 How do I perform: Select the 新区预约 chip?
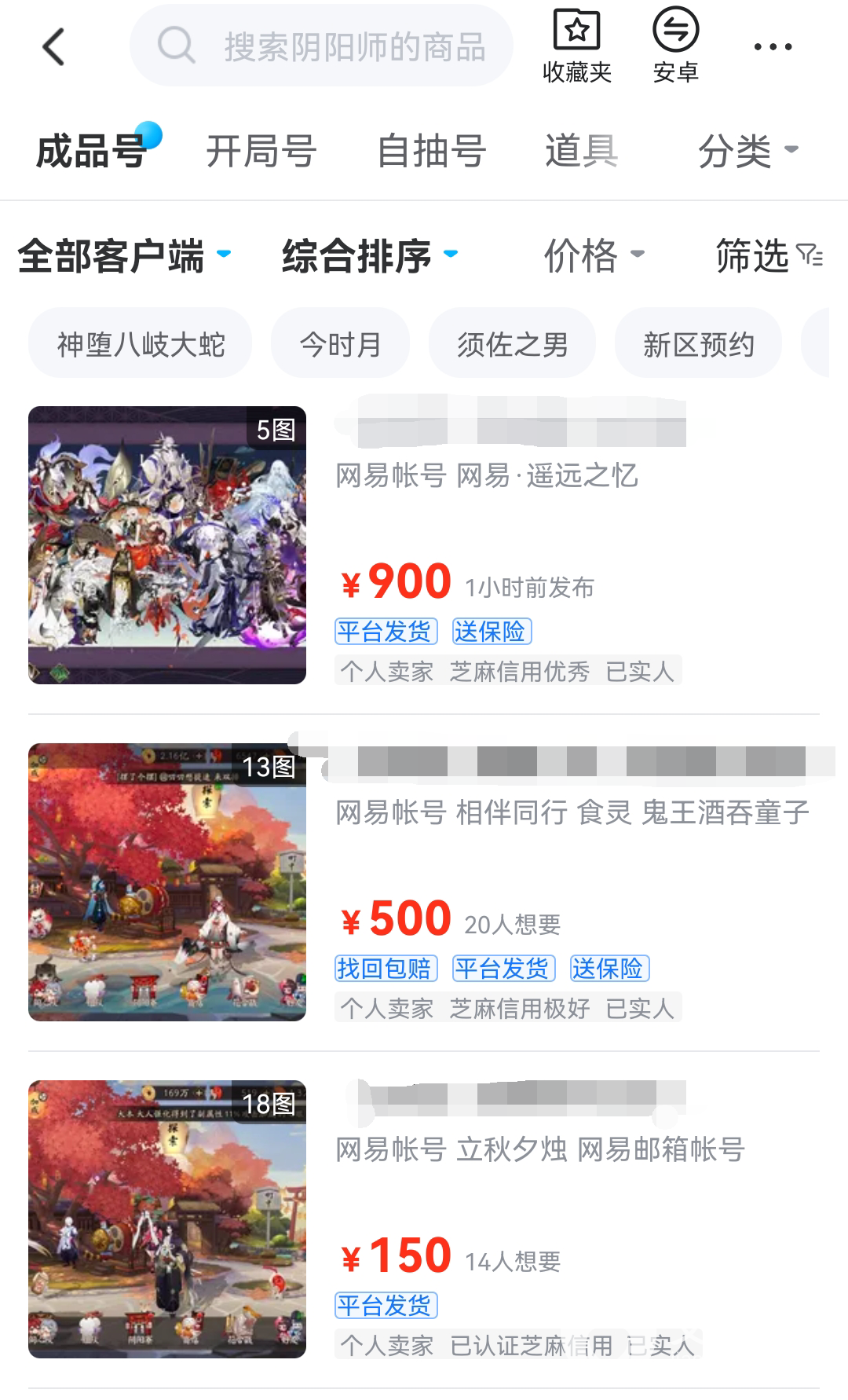(698, 344)
